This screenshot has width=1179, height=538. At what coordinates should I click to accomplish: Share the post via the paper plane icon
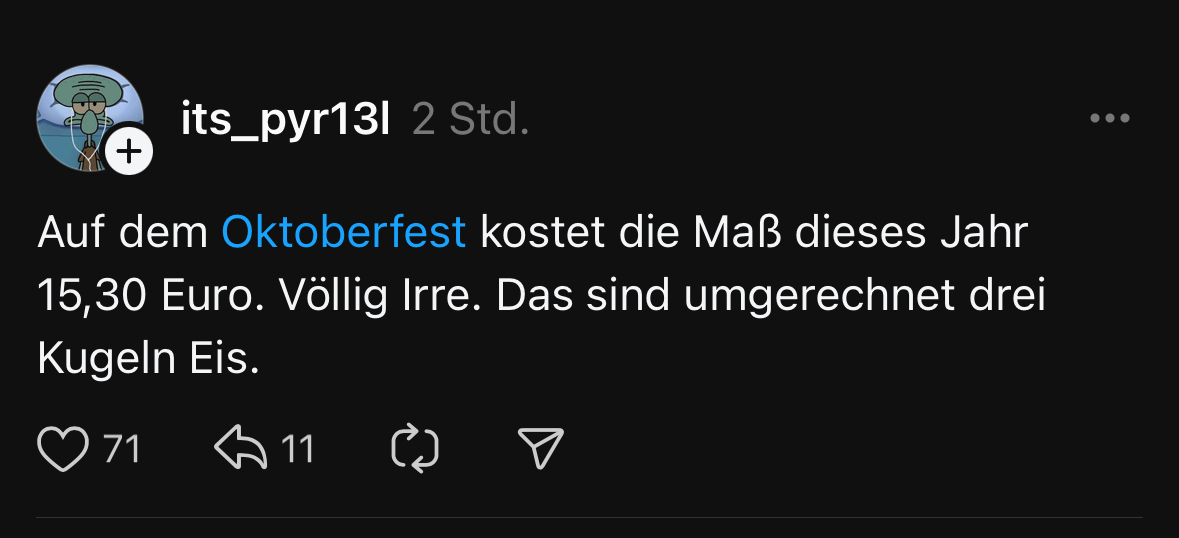pyautogui.click(x=541, y=449)
